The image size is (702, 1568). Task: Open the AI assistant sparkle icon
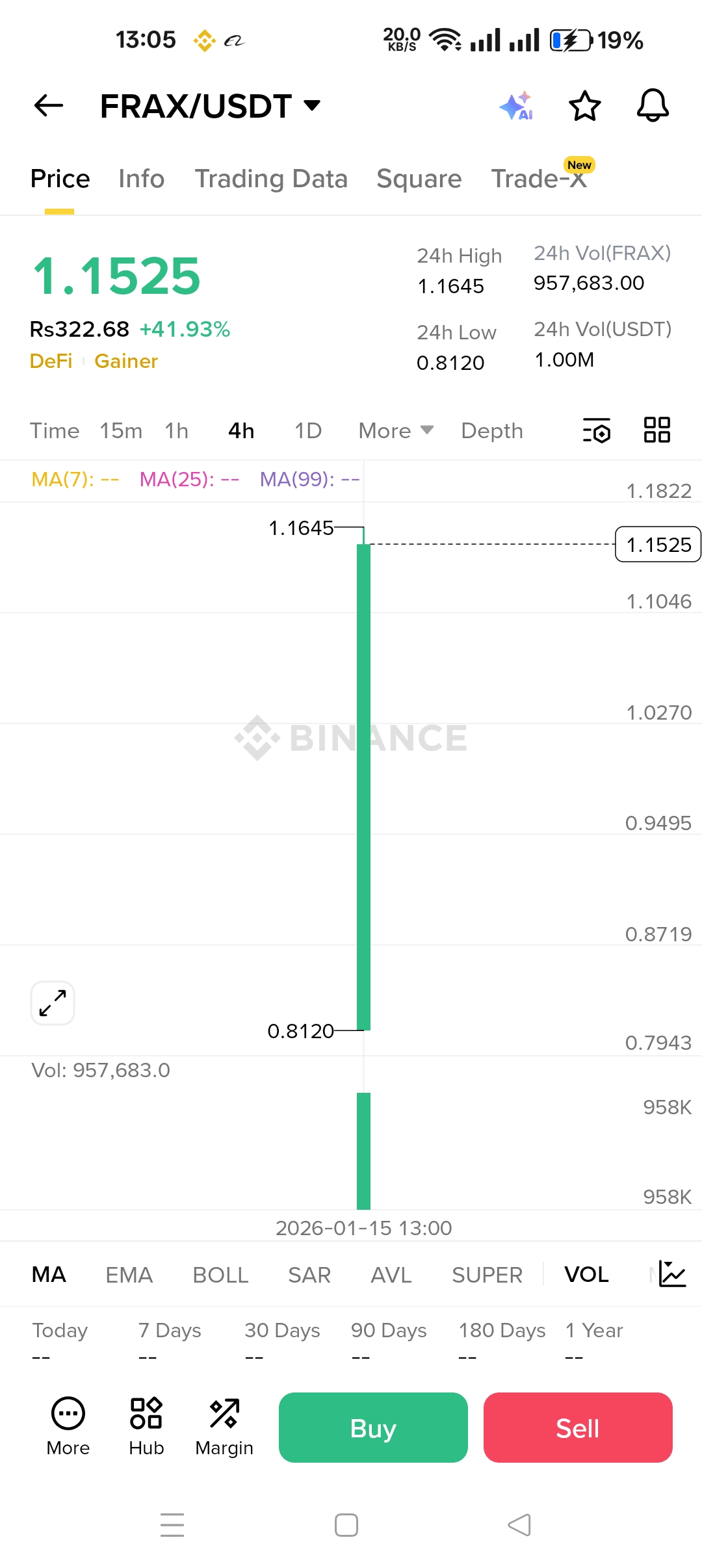click(x=517, y=106)
